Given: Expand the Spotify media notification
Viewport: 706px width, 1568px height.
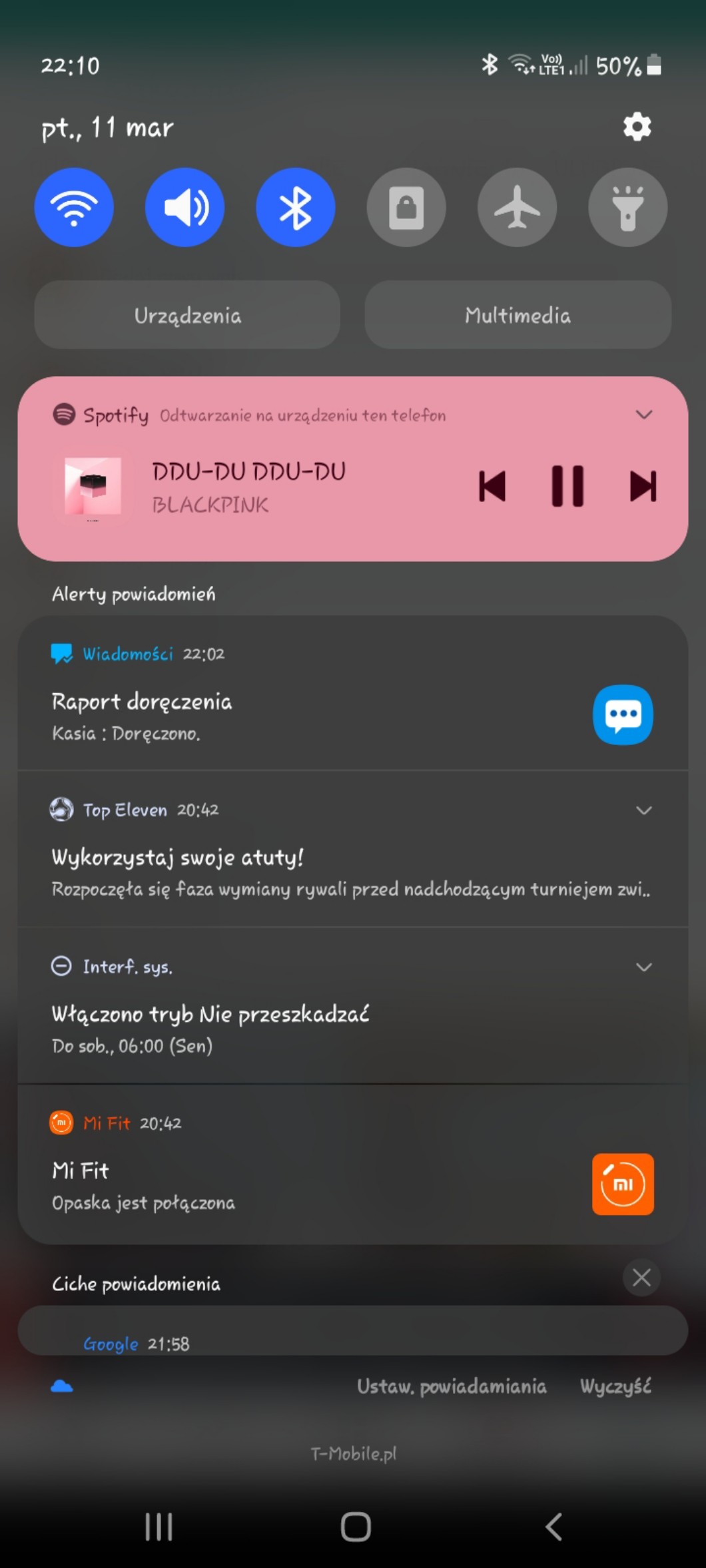Looking at the screenshot, I should (x=643, y=415).
